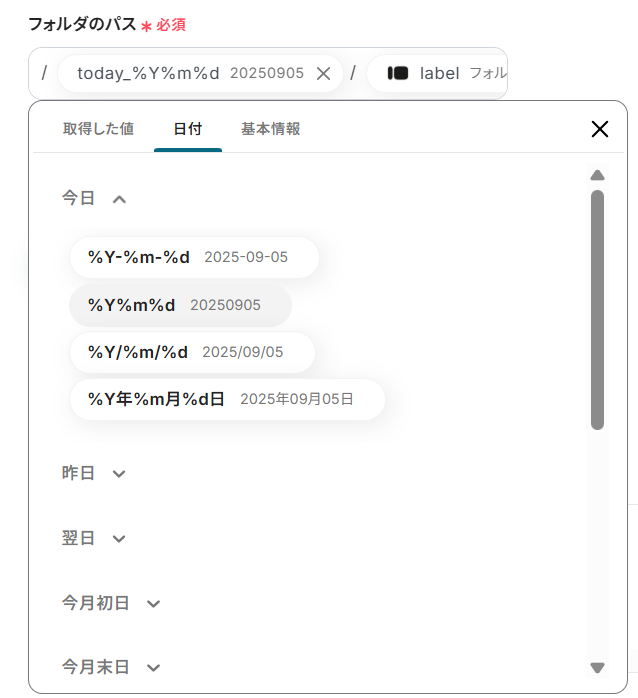Screen dimensions: 638x698
Task: Tap the scrollbar's up arrow
Action: click(x=597, y=175)
